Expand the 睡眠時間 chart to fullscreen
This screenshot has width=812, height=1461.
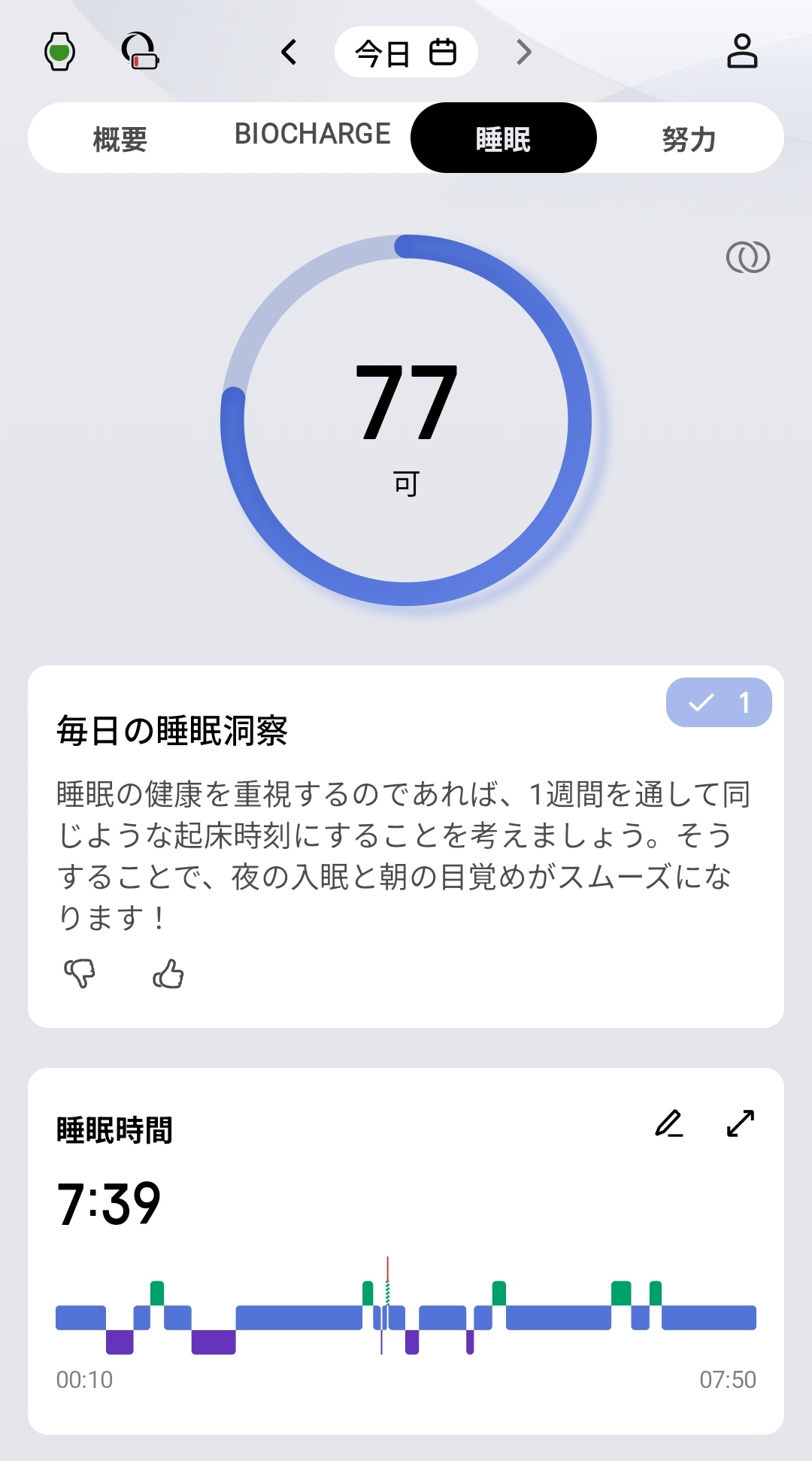[741, 1123]
